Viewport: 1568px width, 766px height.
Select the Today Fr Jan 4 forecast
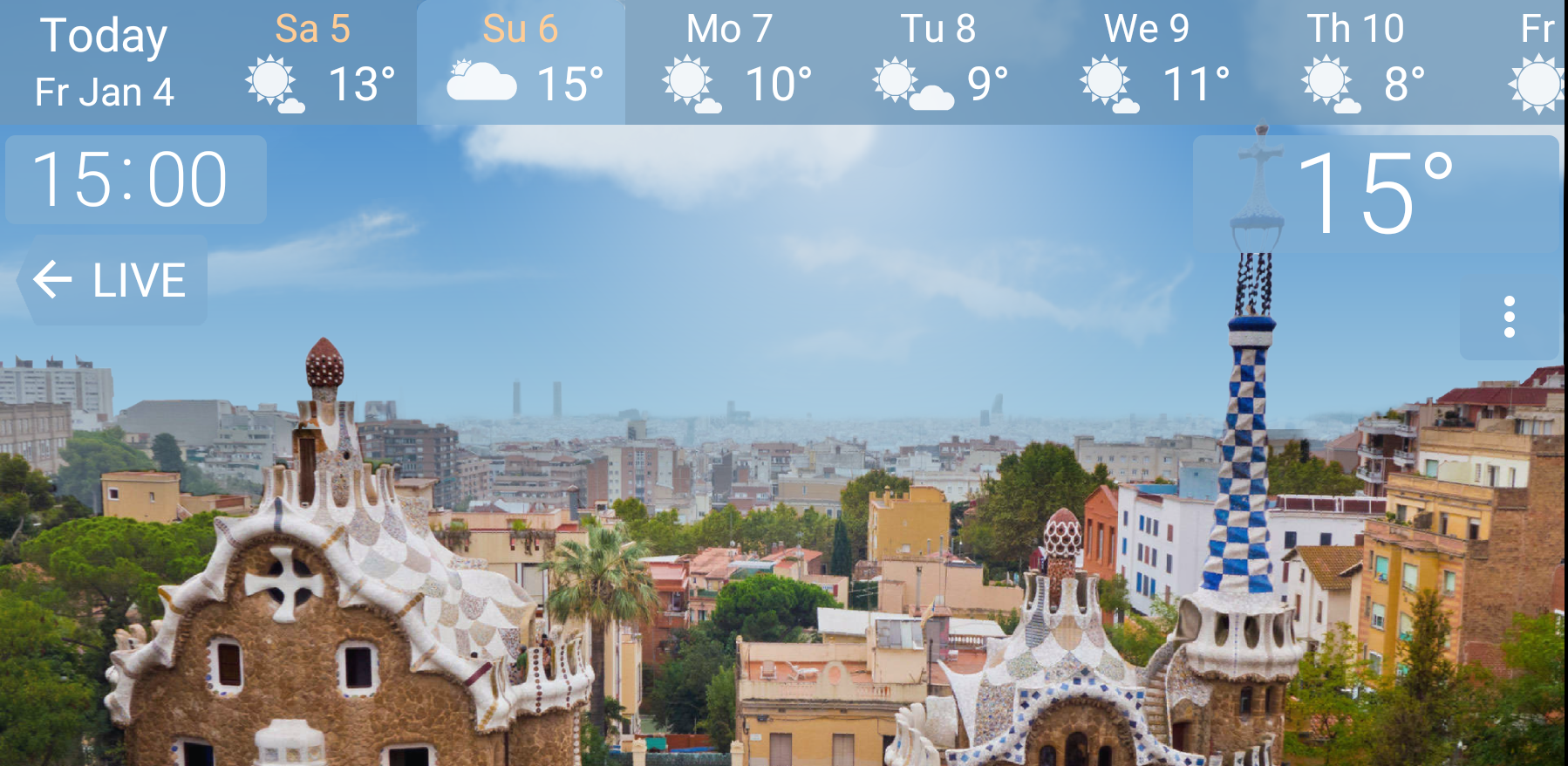point(105,63)
